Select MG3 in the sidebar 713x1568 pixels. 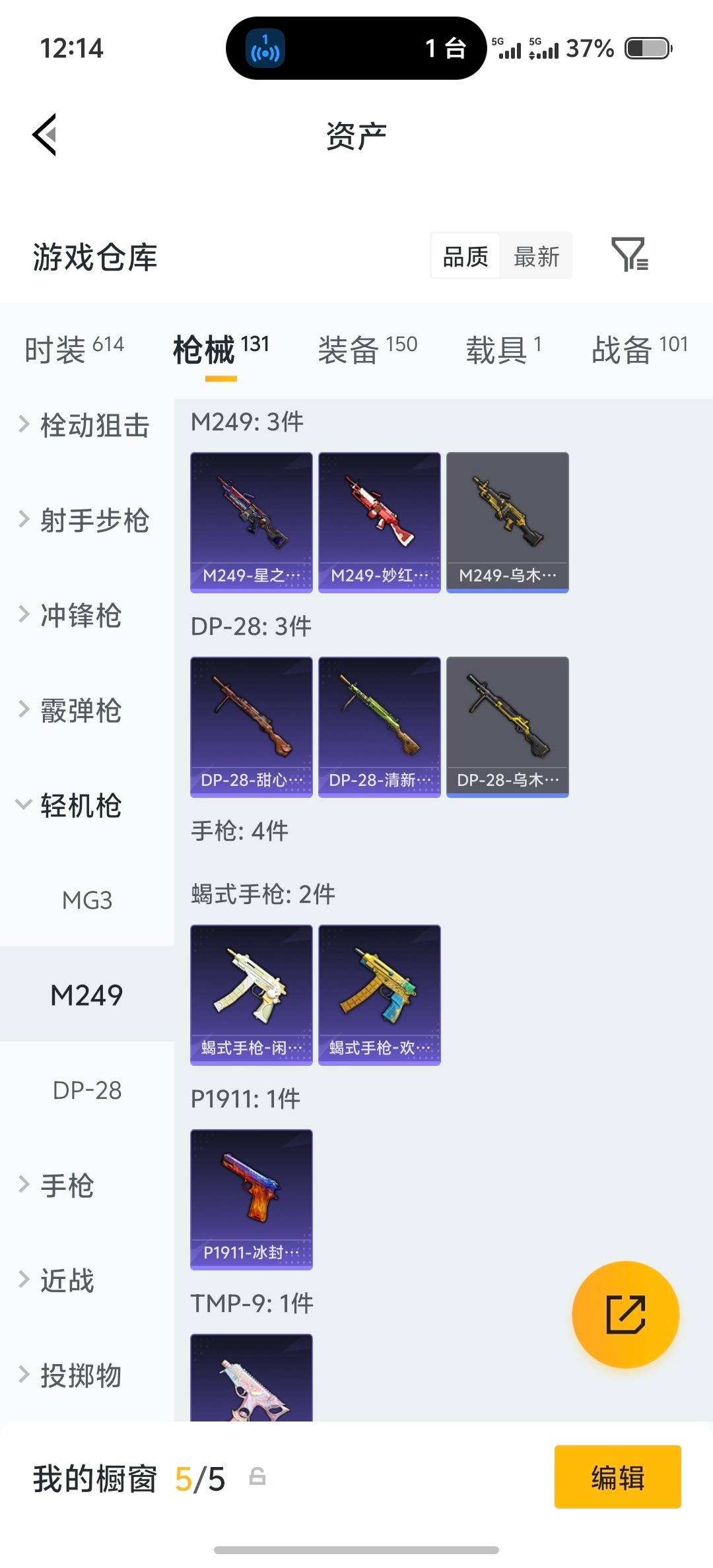tap(86, 899)
